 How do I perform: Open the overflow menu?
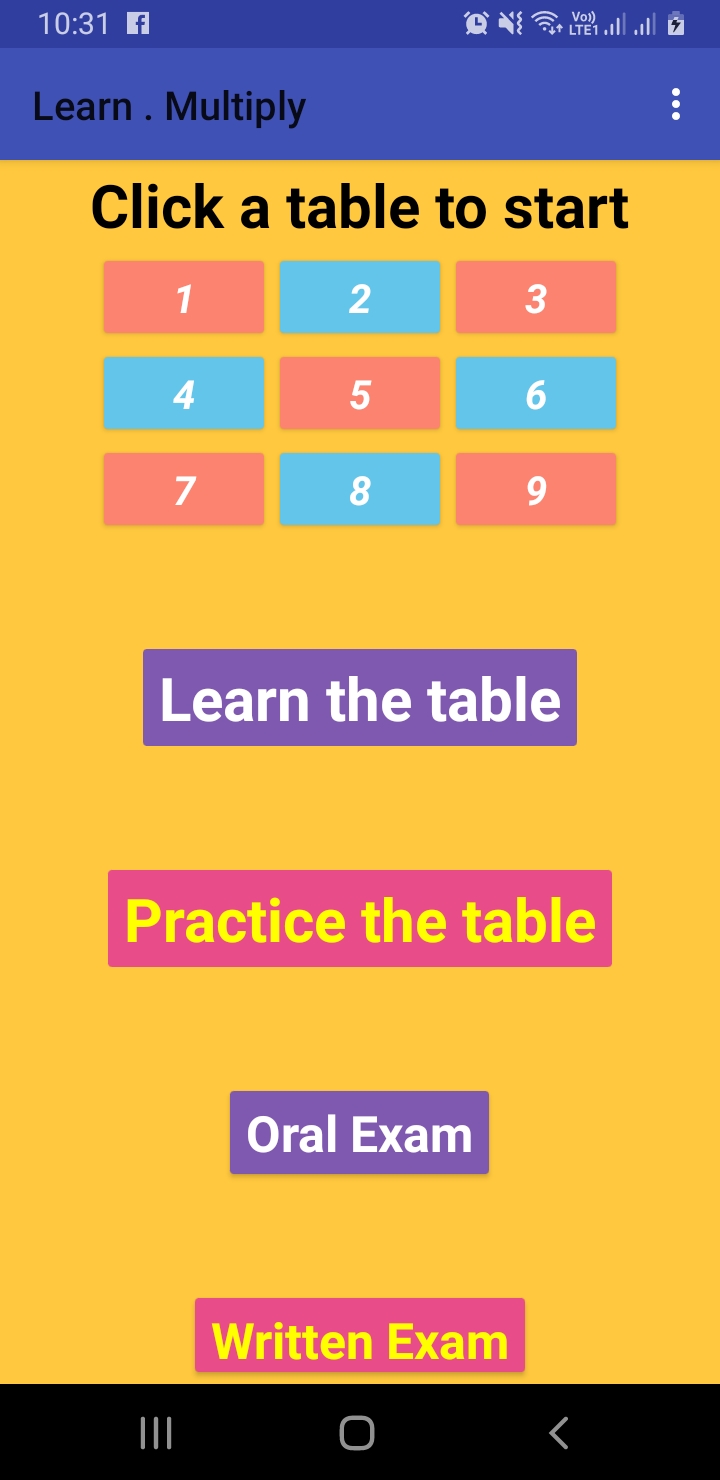click(676, 105)
